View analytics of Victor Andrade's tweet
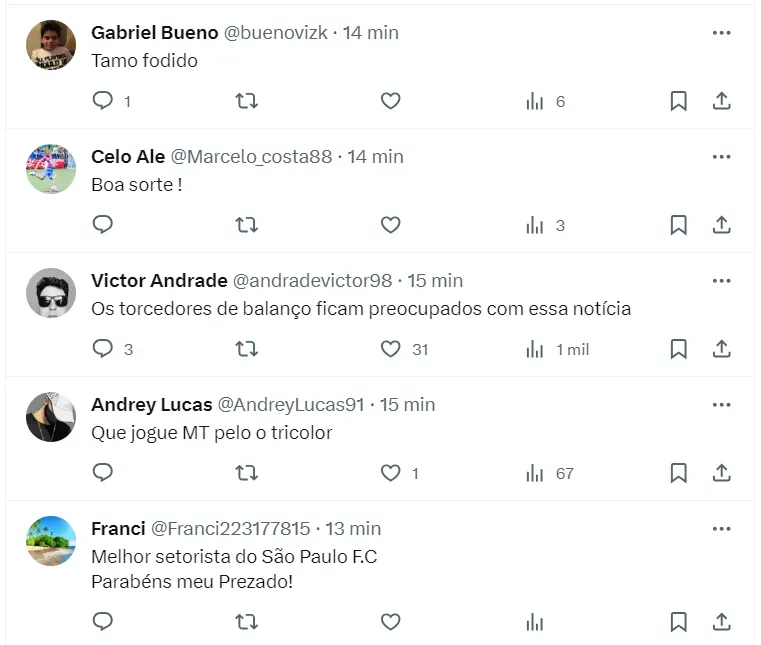 pos(535,349)
